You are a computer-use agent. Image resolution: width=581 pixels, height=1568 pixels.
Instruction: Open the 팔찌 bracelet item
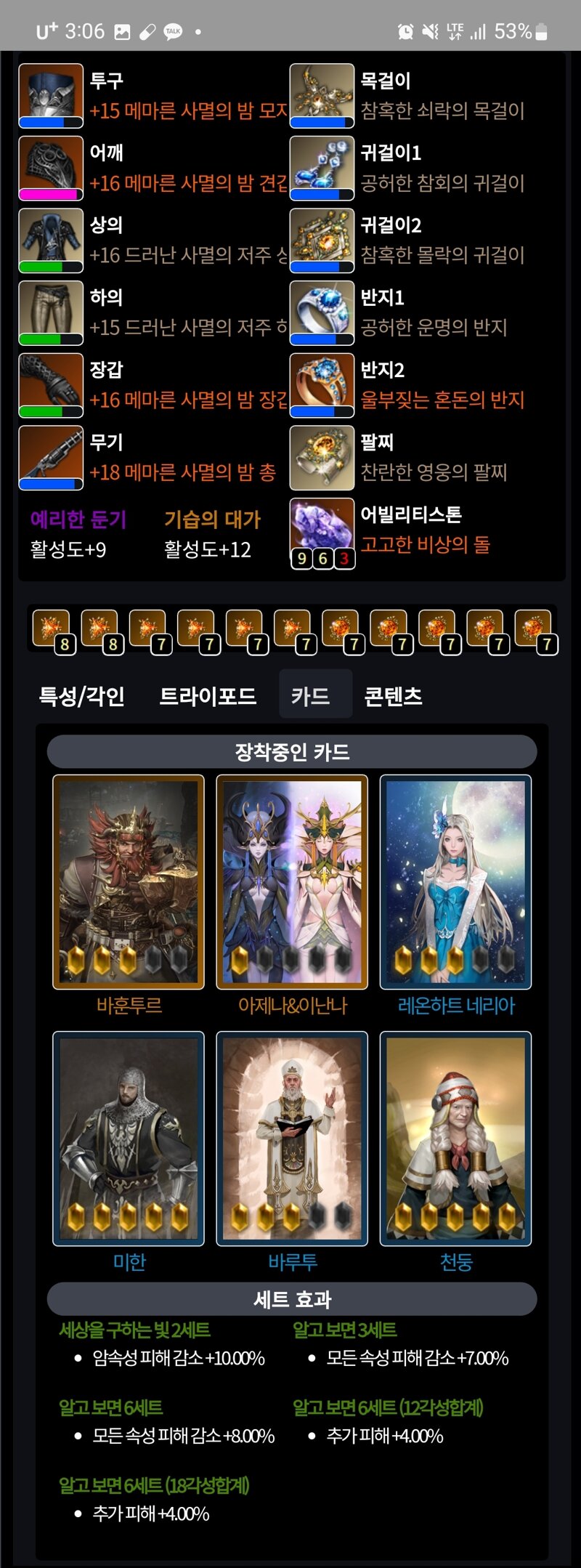(322, 458)
